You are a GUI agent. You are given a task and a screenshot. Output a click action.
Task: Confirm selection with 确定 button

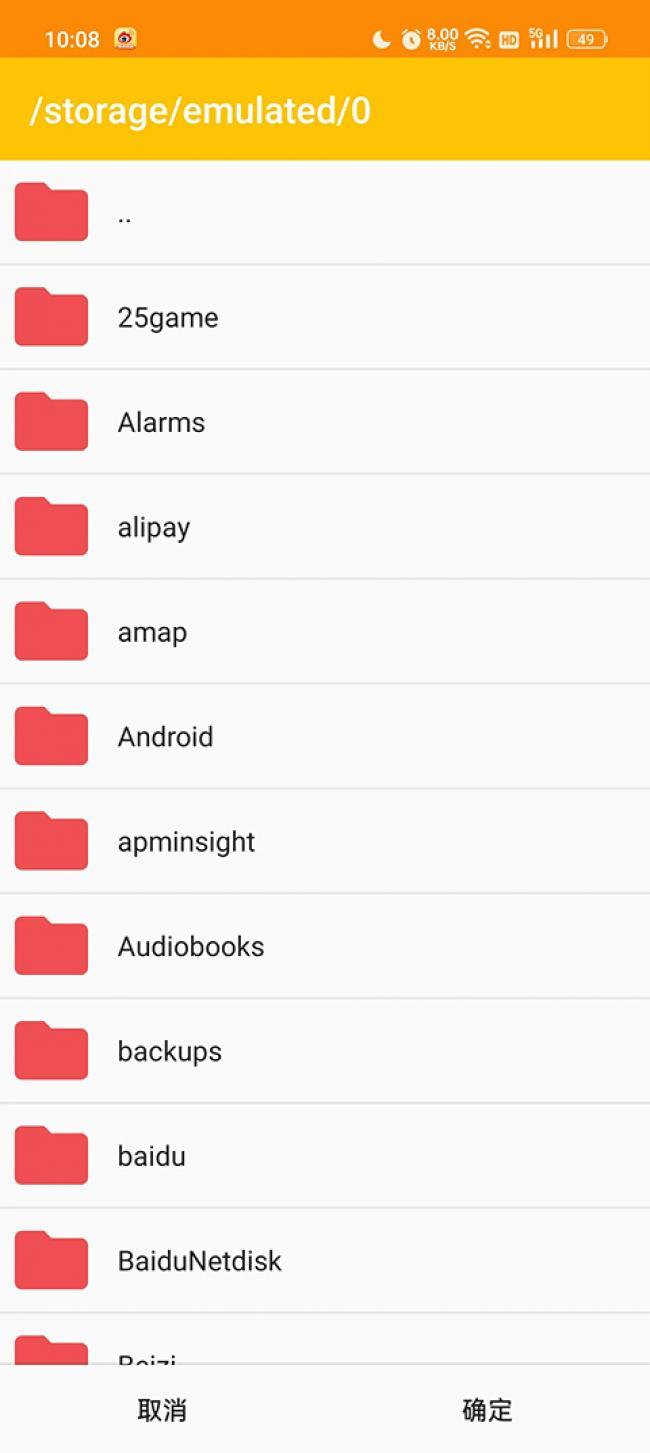point(487,1410)
